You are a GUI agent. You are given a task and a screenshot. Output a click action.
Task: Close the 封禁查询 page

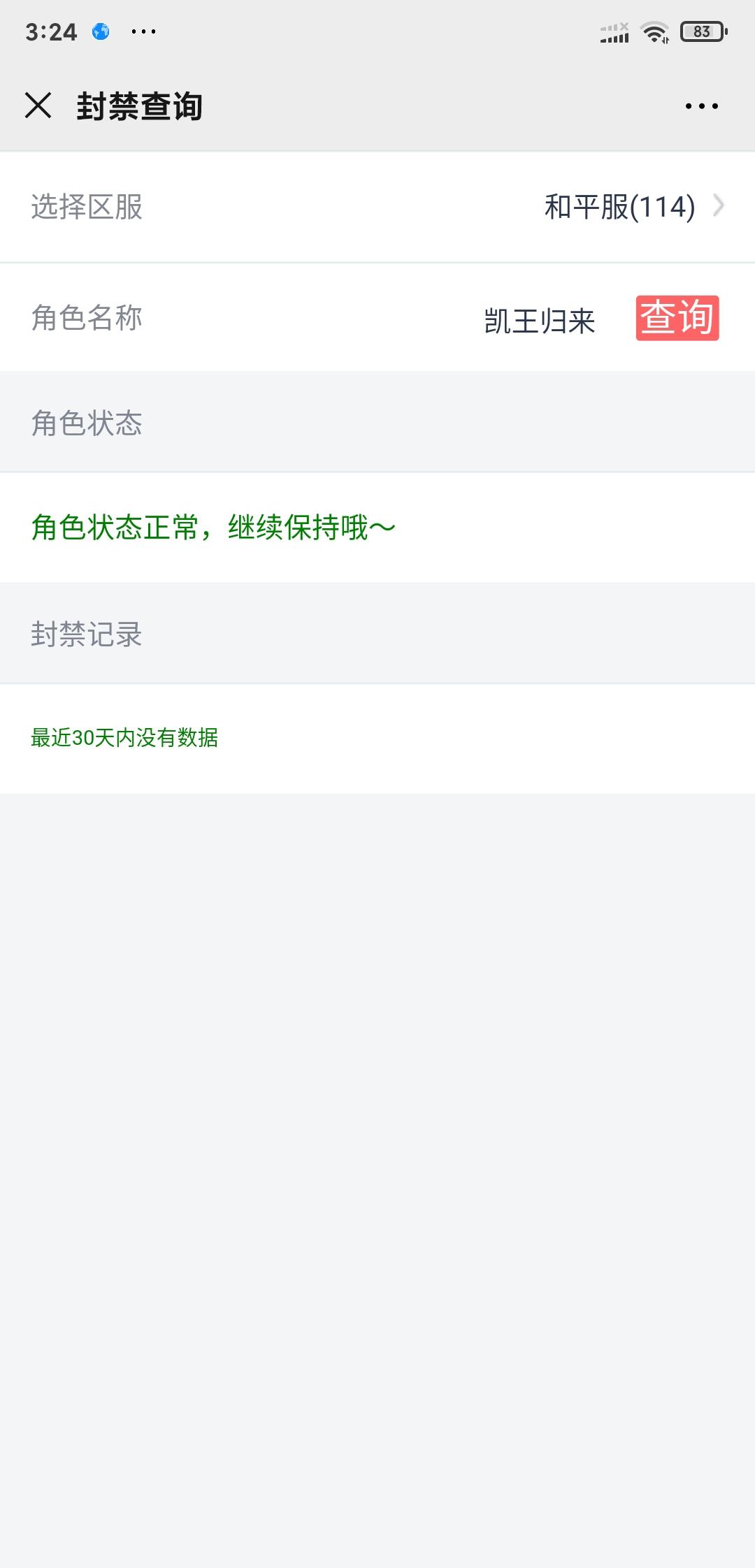click(x=38, y=106)
